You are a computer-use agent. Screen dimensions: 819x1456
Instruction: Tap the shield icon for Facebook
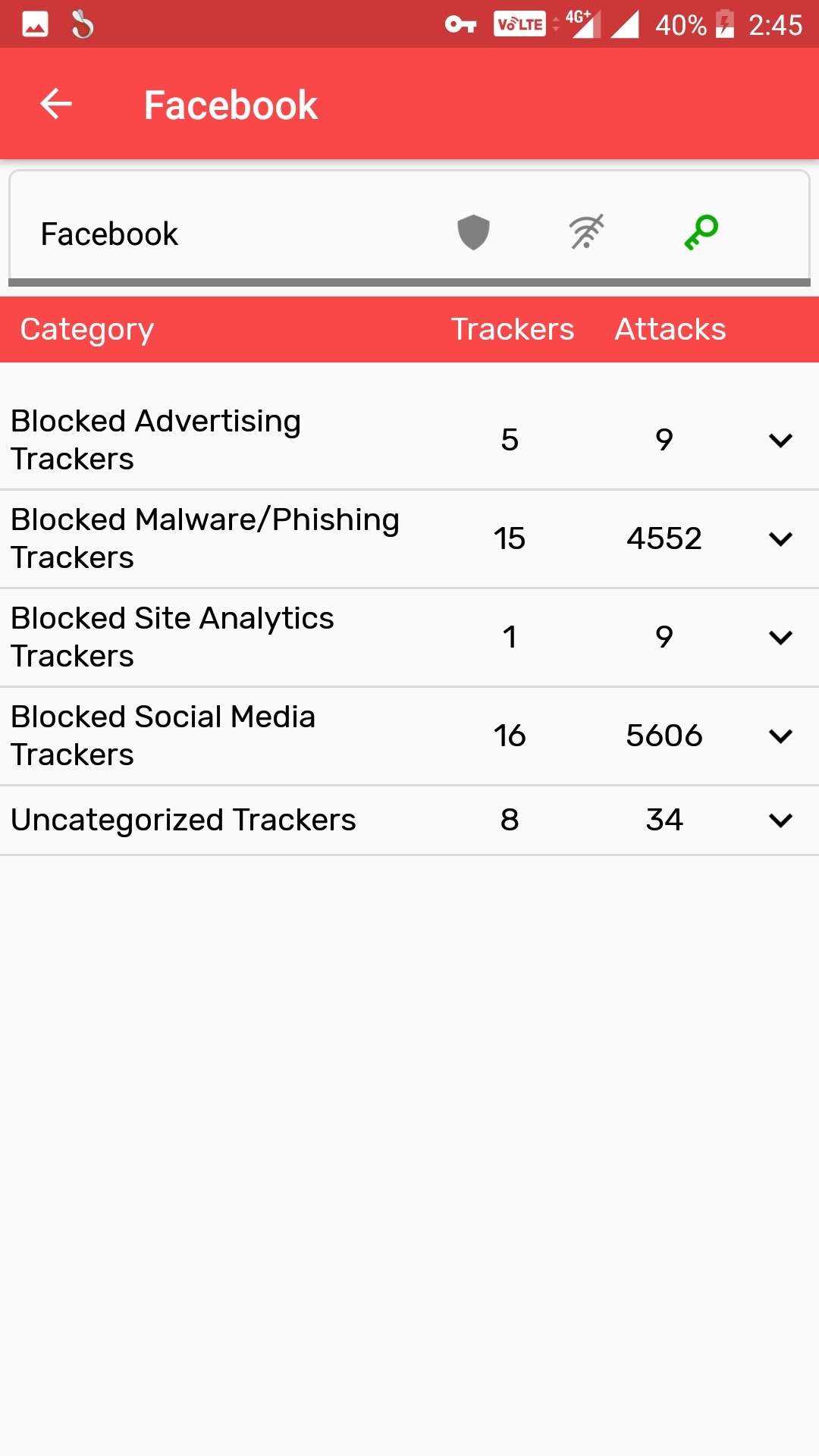[x=473, y=232]
